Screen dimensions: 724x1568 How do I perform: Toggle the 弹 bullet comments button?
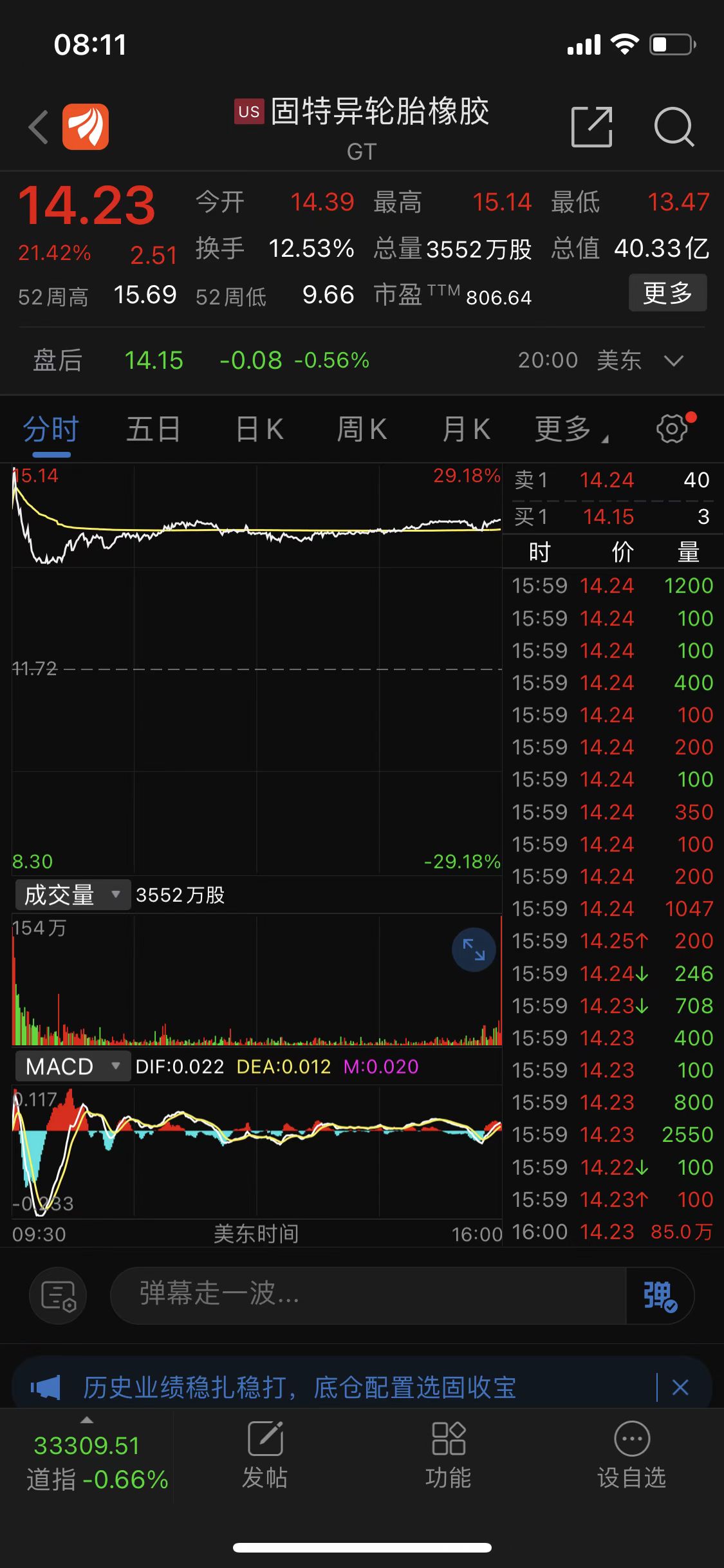coord(660,1295)
